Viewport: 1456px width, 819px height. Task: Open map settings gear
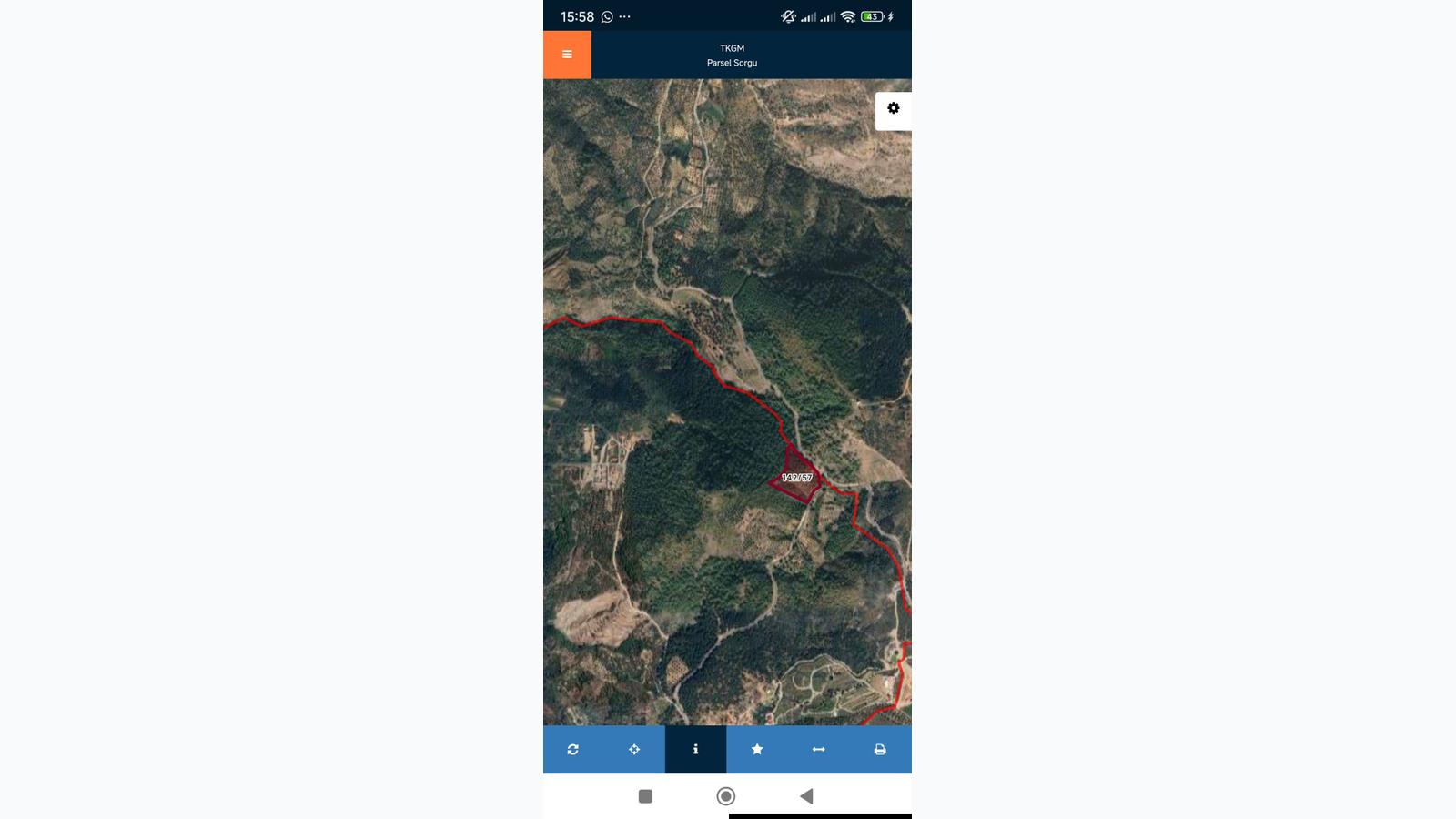click(893, 109)
